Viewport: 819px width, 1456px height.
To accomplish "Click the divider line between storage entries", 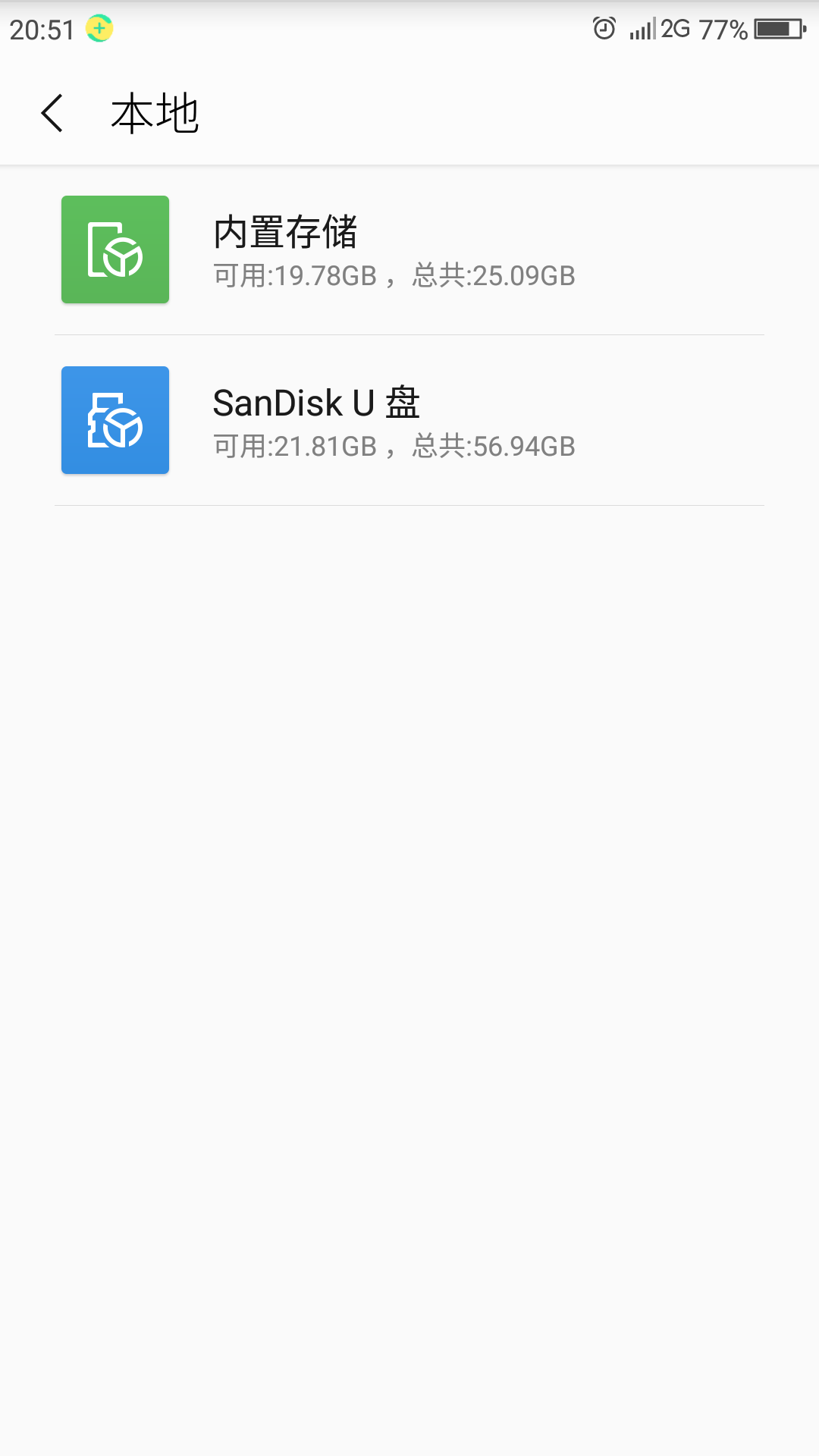I will point(409,334).
